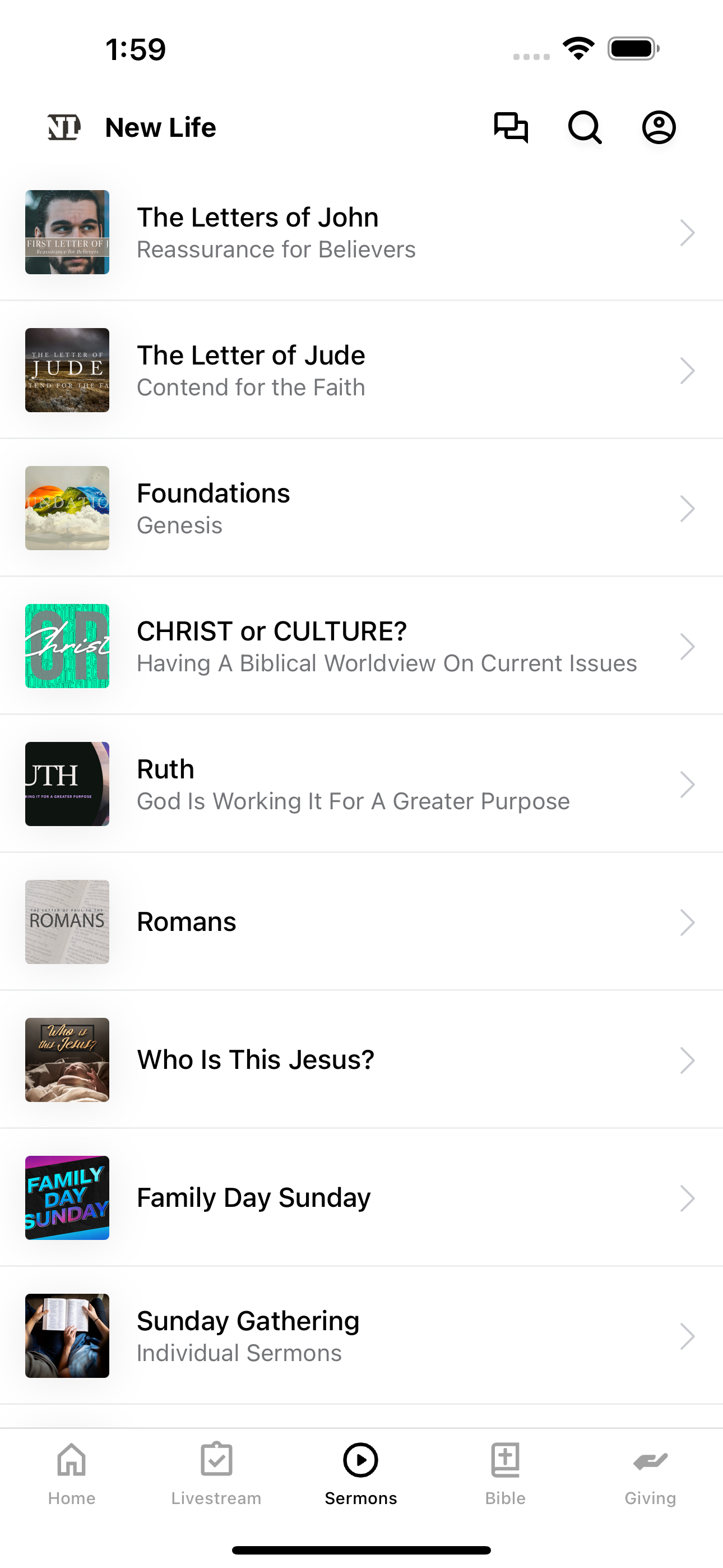Open the Ruth sermon series

[x=361, y=784]
